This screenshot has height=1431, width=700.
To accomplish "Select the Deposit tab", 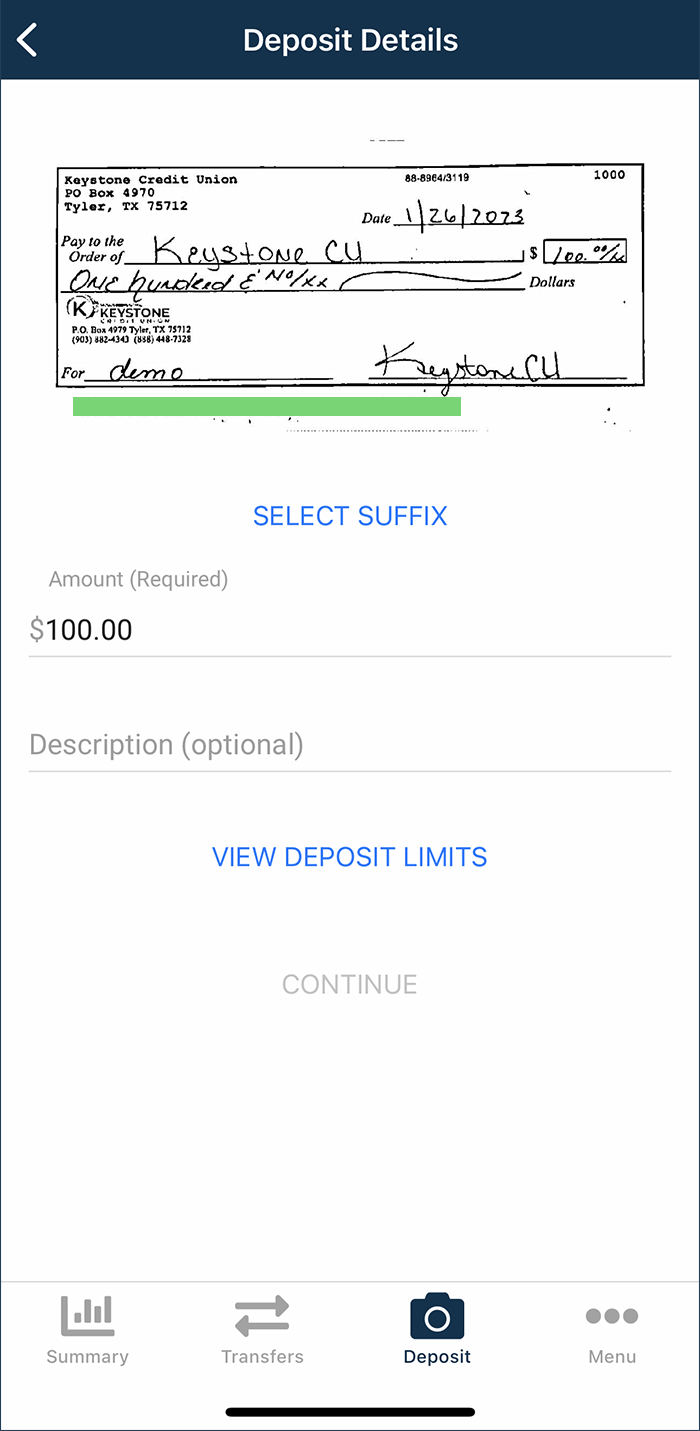I will click(x=437, y=1330).
